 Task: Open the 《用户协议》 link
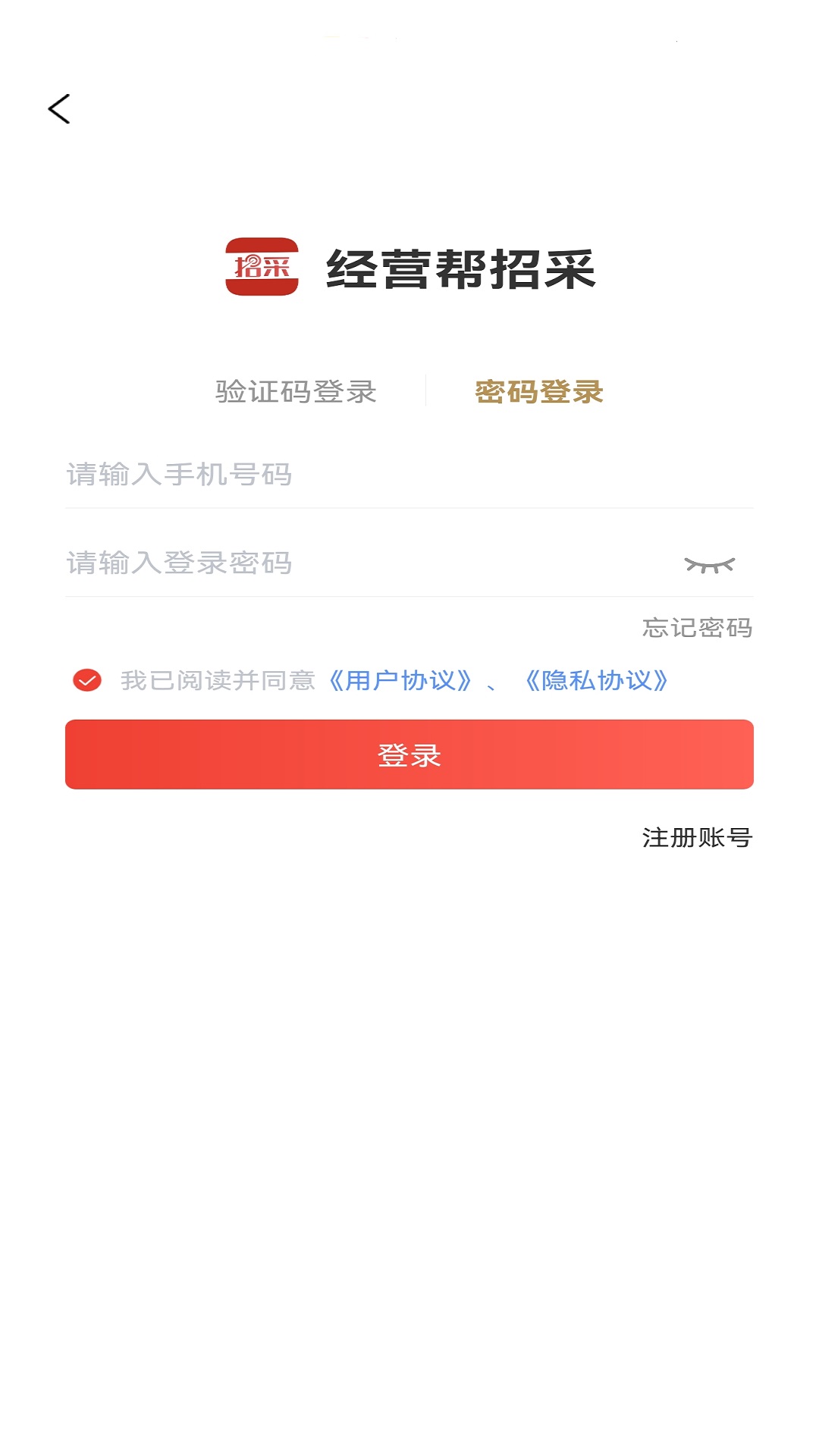400,680
